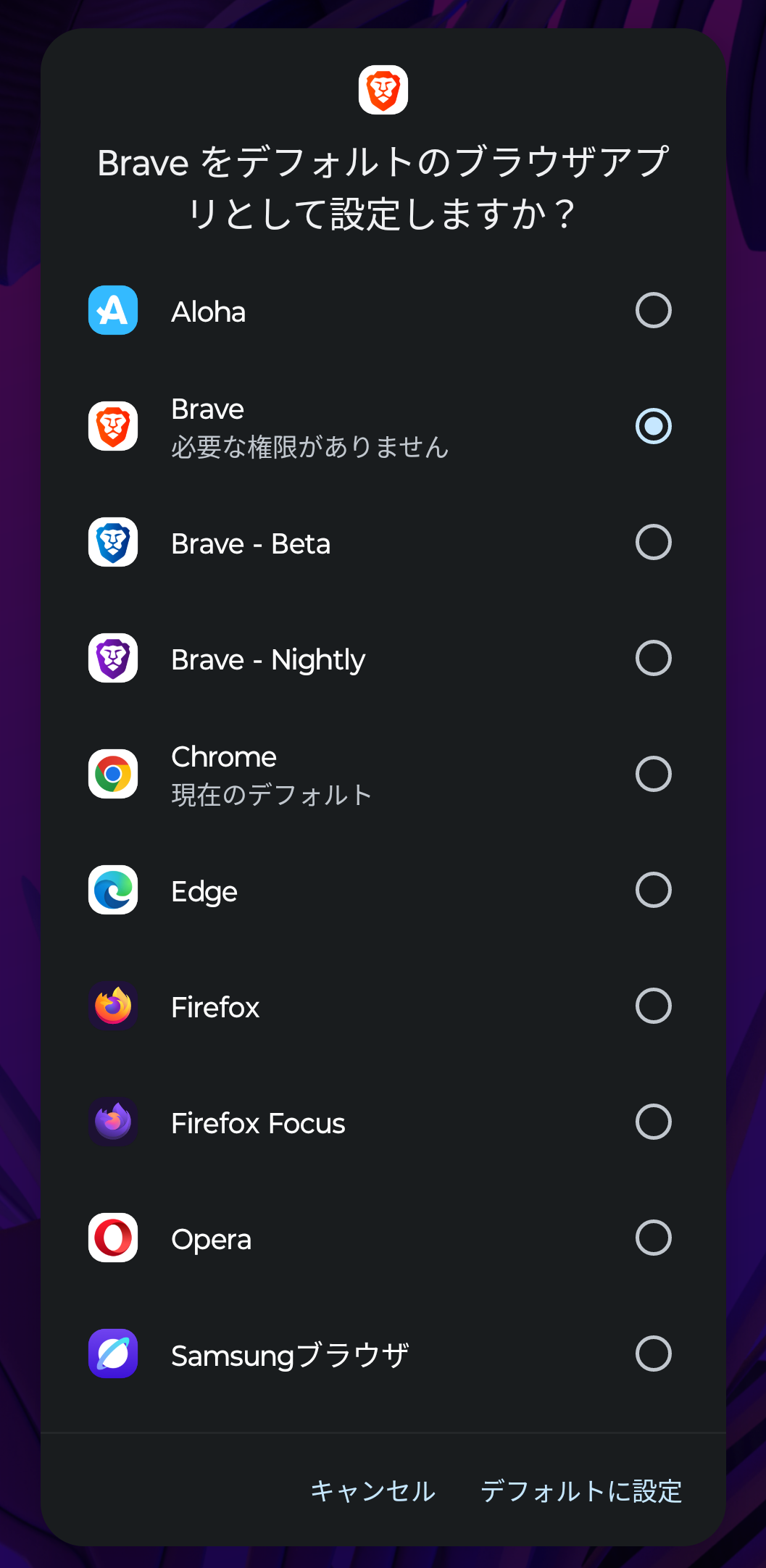
Task: Select the Aloha radio button
Action: (653, 311)
